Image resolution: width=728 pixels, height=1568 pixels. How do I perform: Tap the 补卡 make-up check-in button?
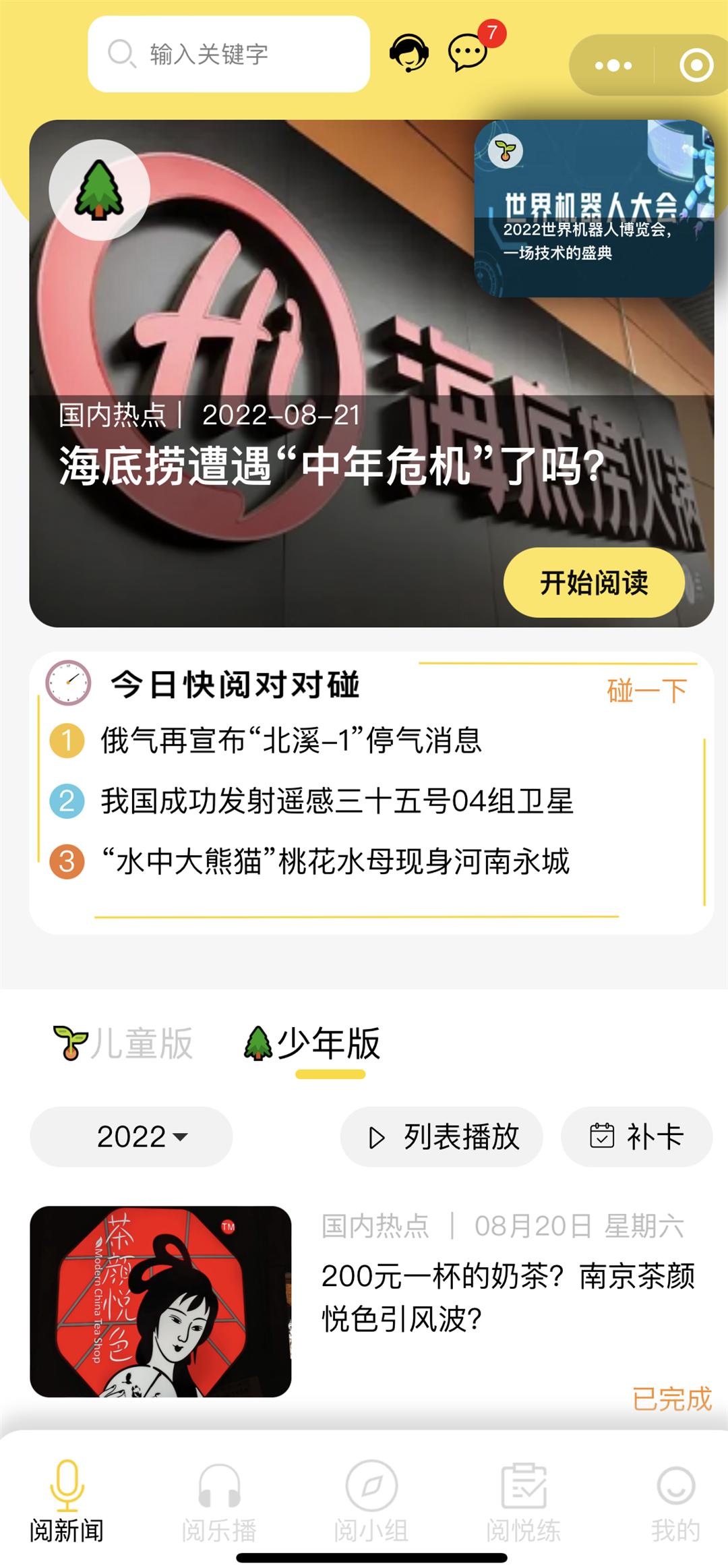[636, 1137]
